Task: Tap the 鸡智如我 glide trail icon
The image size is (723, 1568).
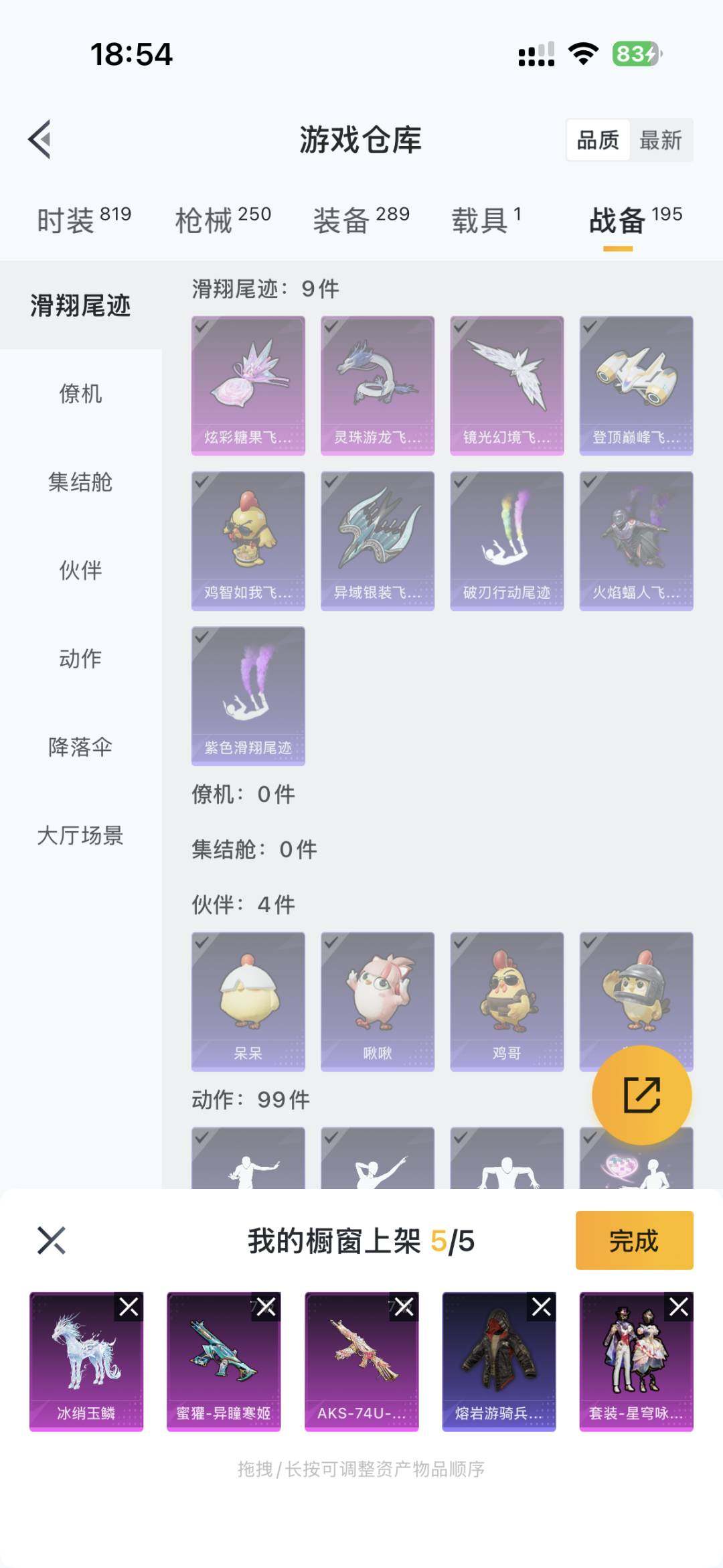Action: coord(247,538)
